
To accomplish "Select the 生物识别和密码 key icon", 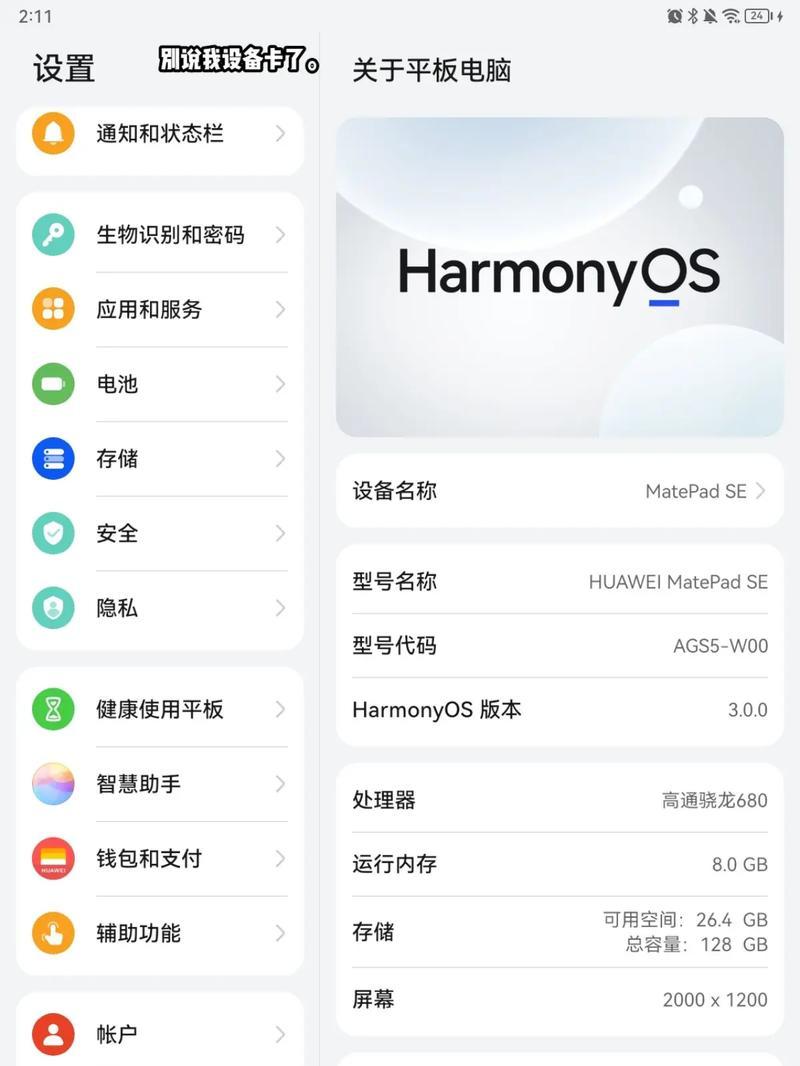I will tap(52, 233).
